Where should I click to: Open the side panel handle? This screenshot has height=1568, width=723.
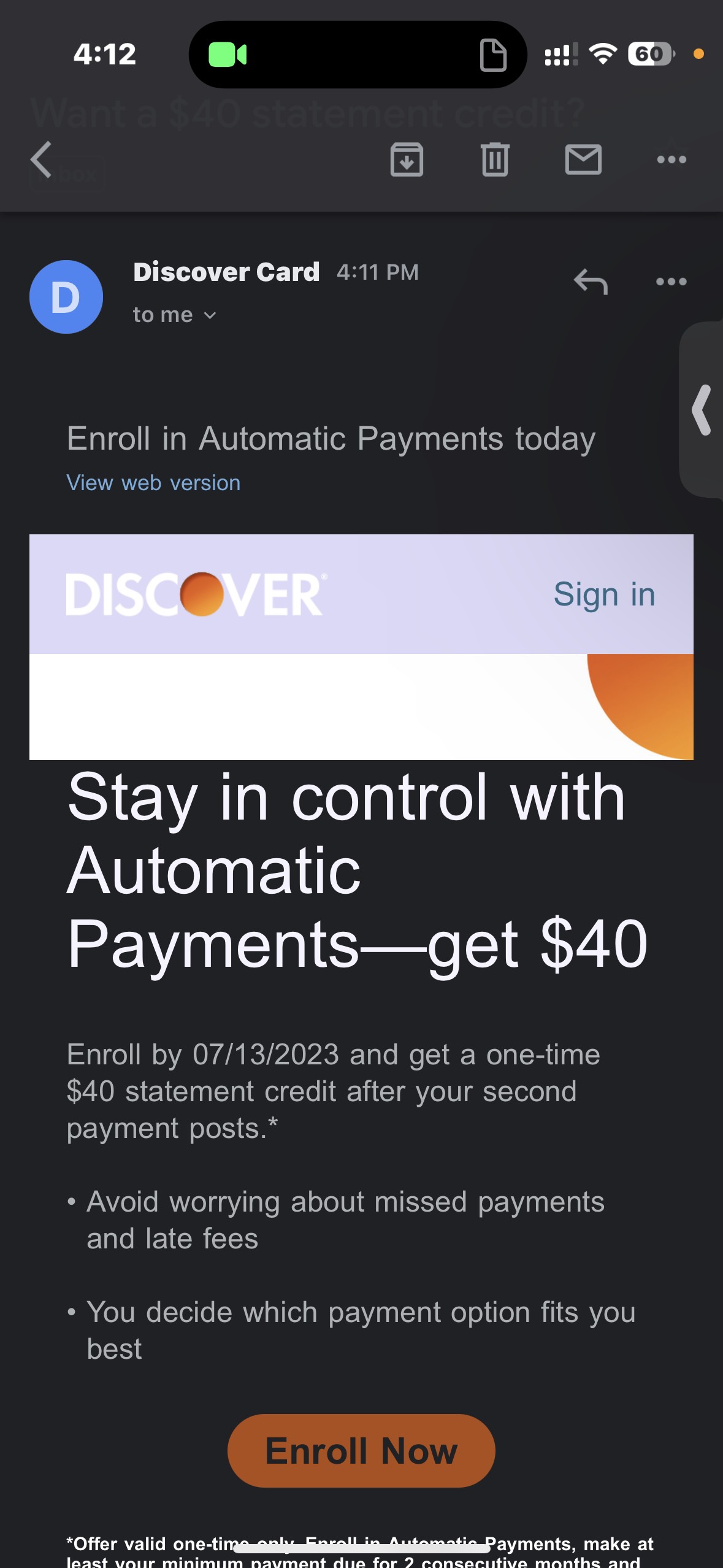click(x=702, y=410)
